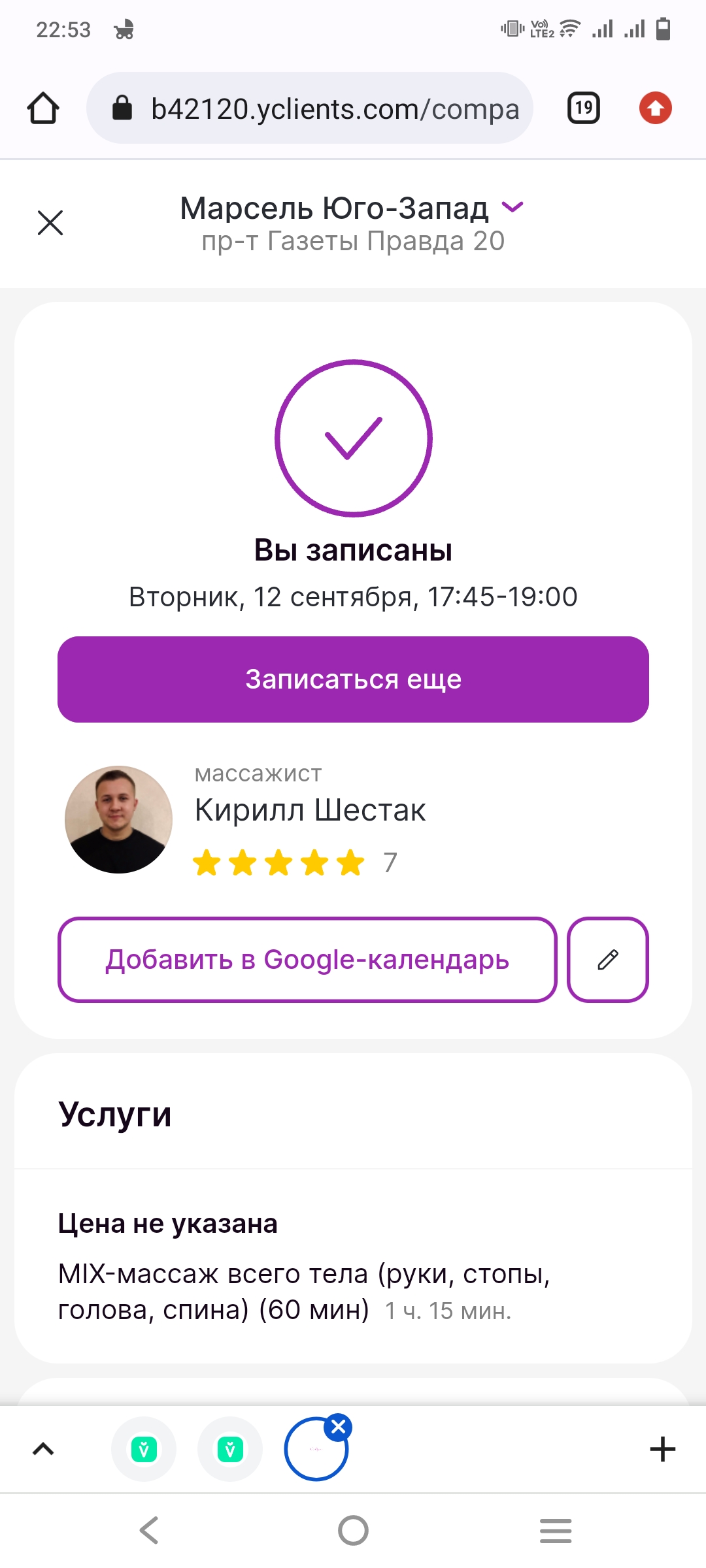Go to the browser home page
706x1568 pixels.
[x=43, y=108]
